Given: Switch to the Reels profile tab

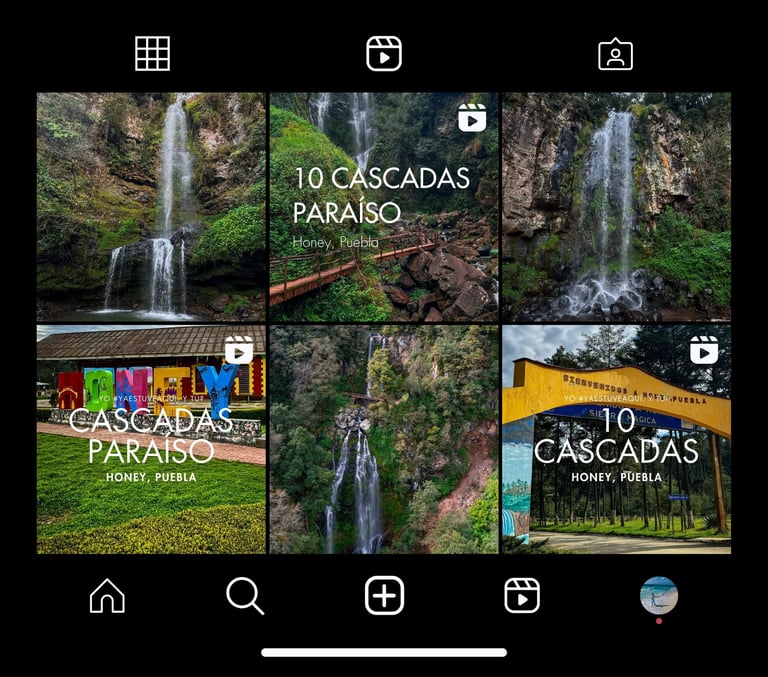Looking at the screenshot, I should point(384,54).
